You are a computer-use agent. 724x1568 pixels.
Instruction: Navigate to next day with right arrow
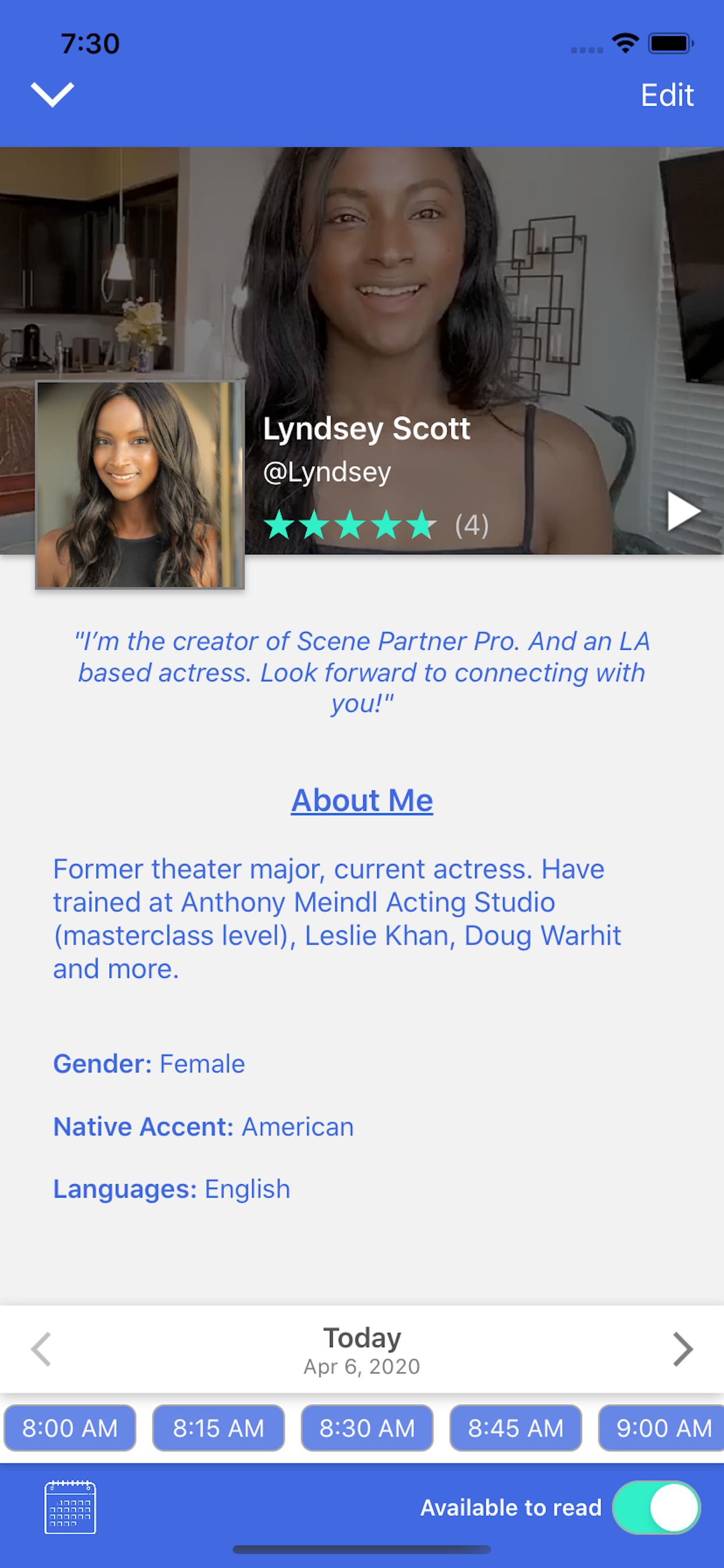683,1350
